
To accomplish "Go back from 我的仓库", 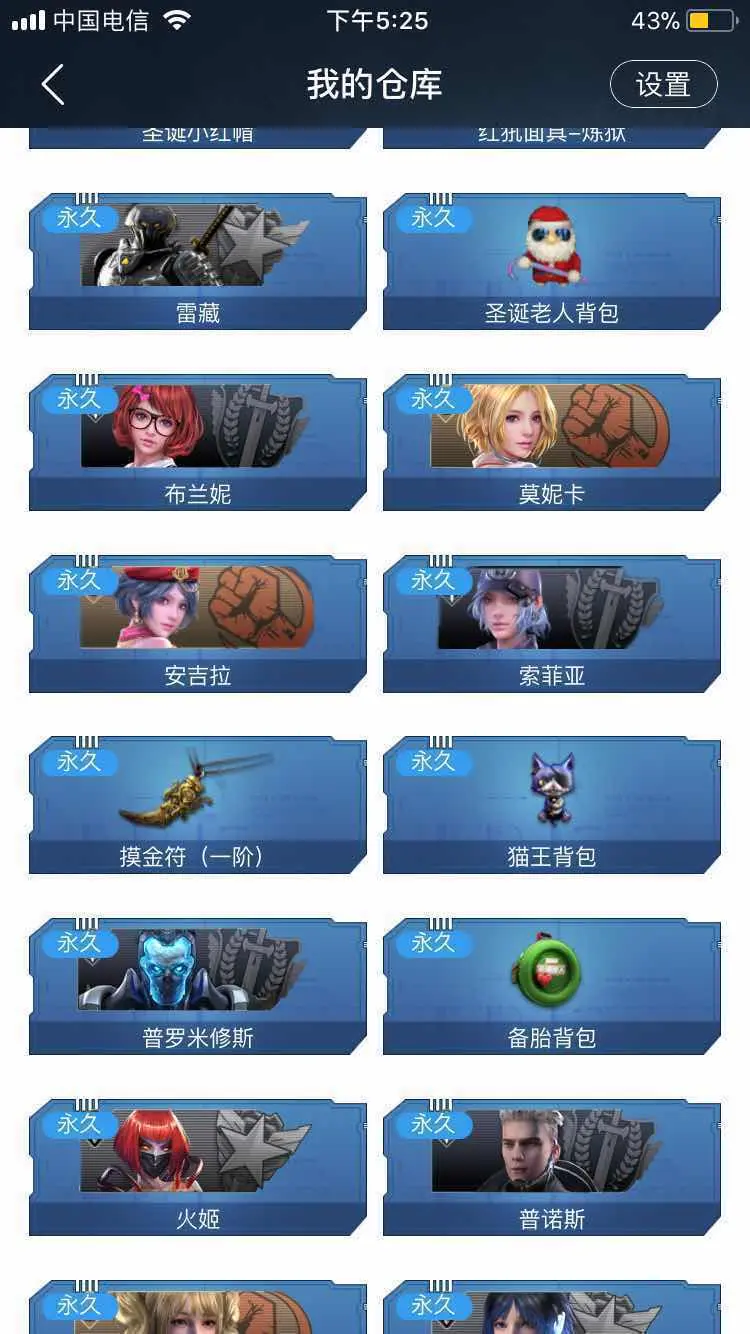I will point(53,85).
